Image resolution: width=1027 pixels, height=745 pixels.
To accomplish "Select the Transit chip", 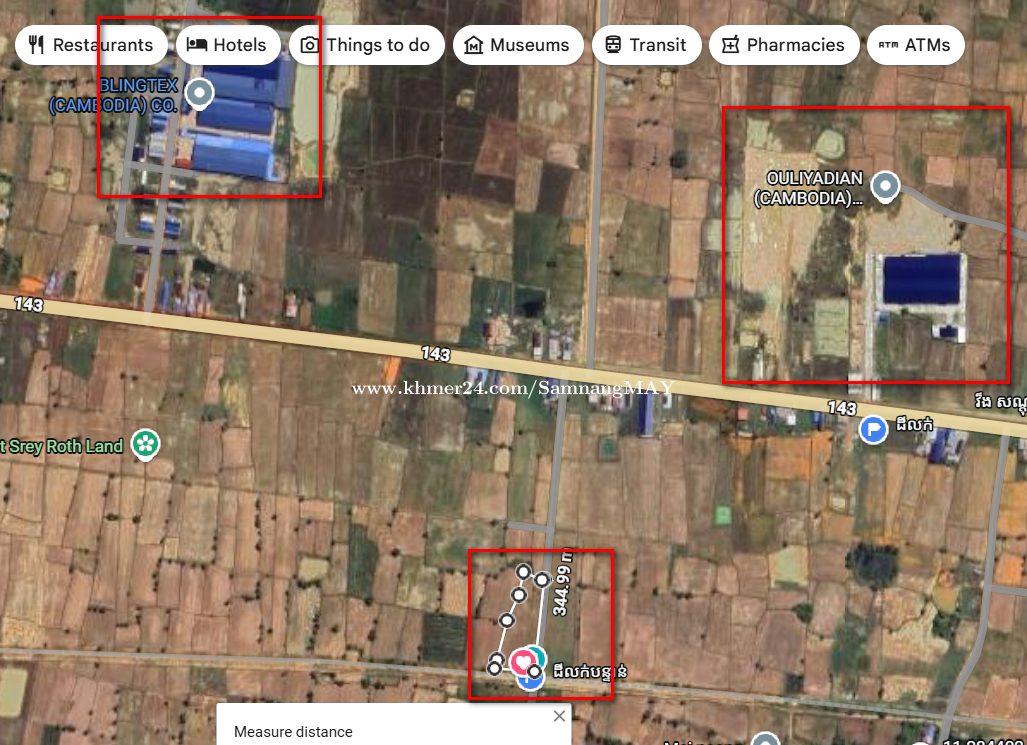I will coord(645,45).
